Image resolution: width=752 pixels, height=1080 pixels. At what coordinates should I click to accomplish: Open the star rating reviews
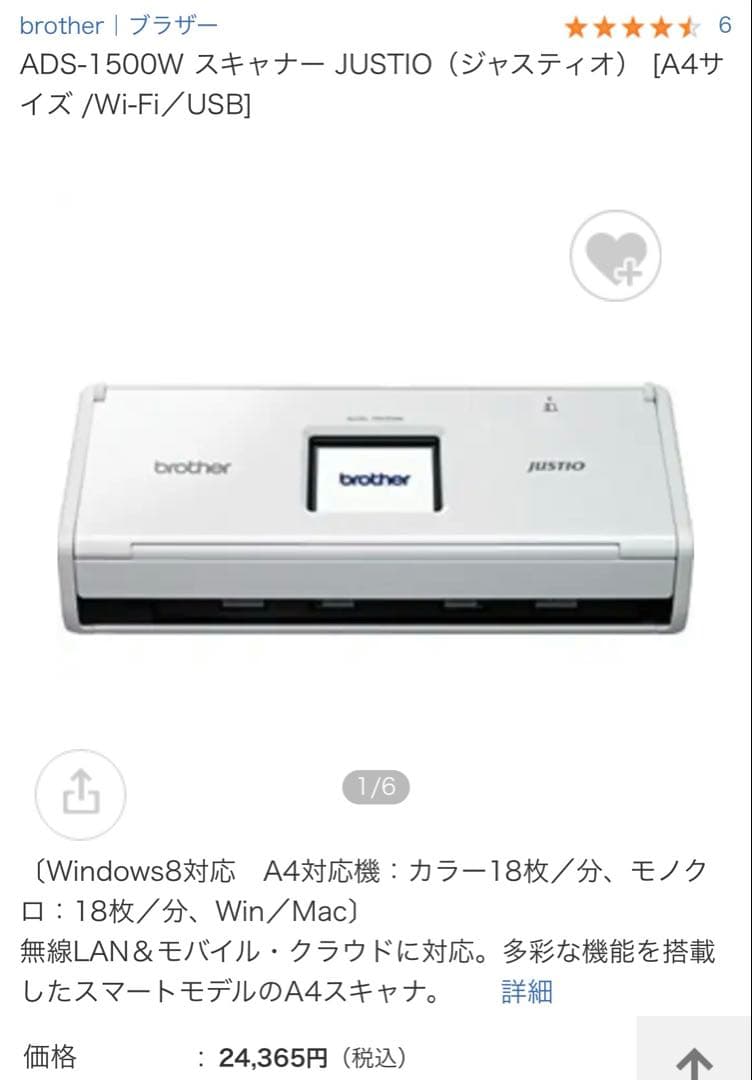pyautogui.click(x=633, y=25)
